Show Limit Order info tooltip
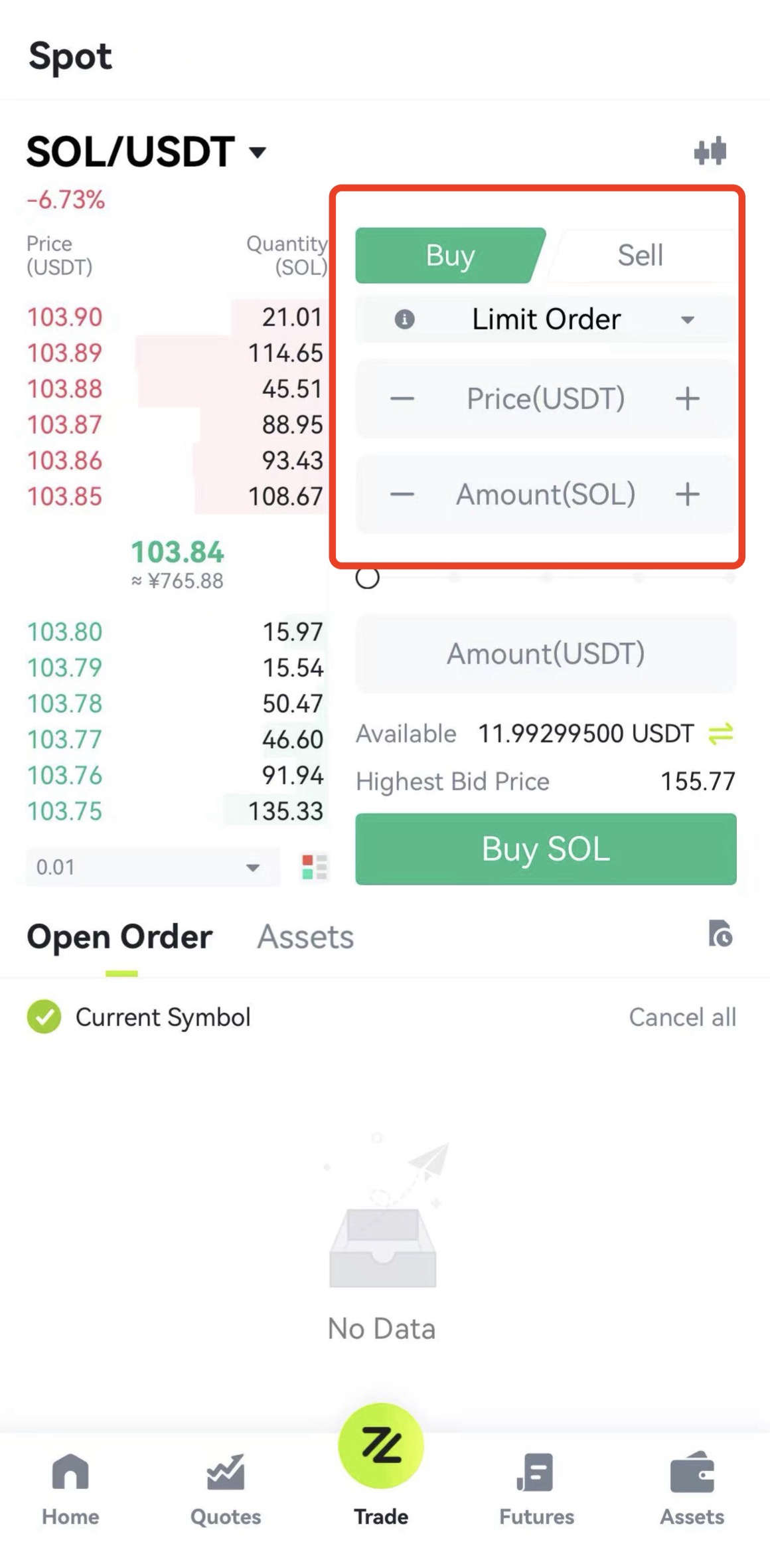The height and width of the screenshot is (1568, 770). [404, 319]
